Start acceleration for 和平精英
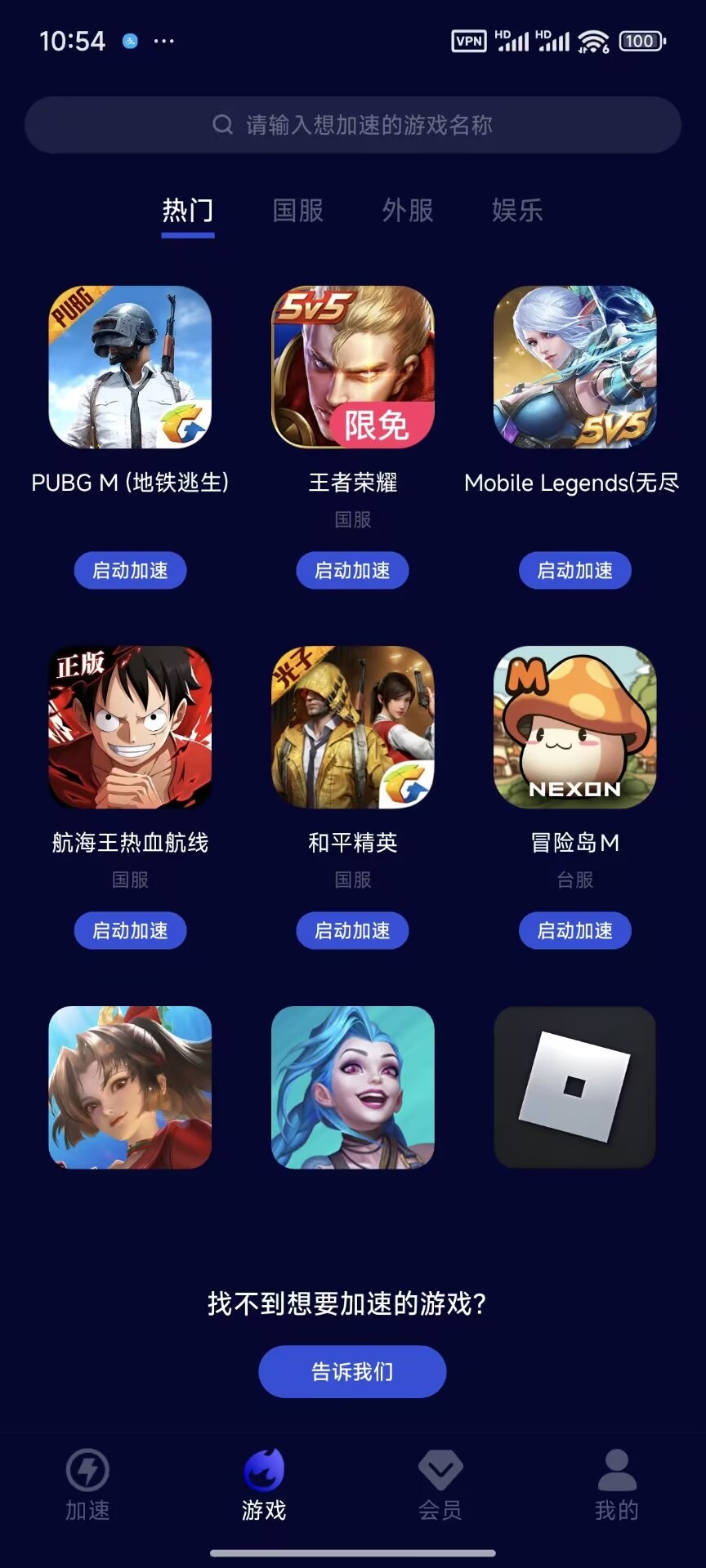The image size is (706, 1568). [x=352, y=930]
